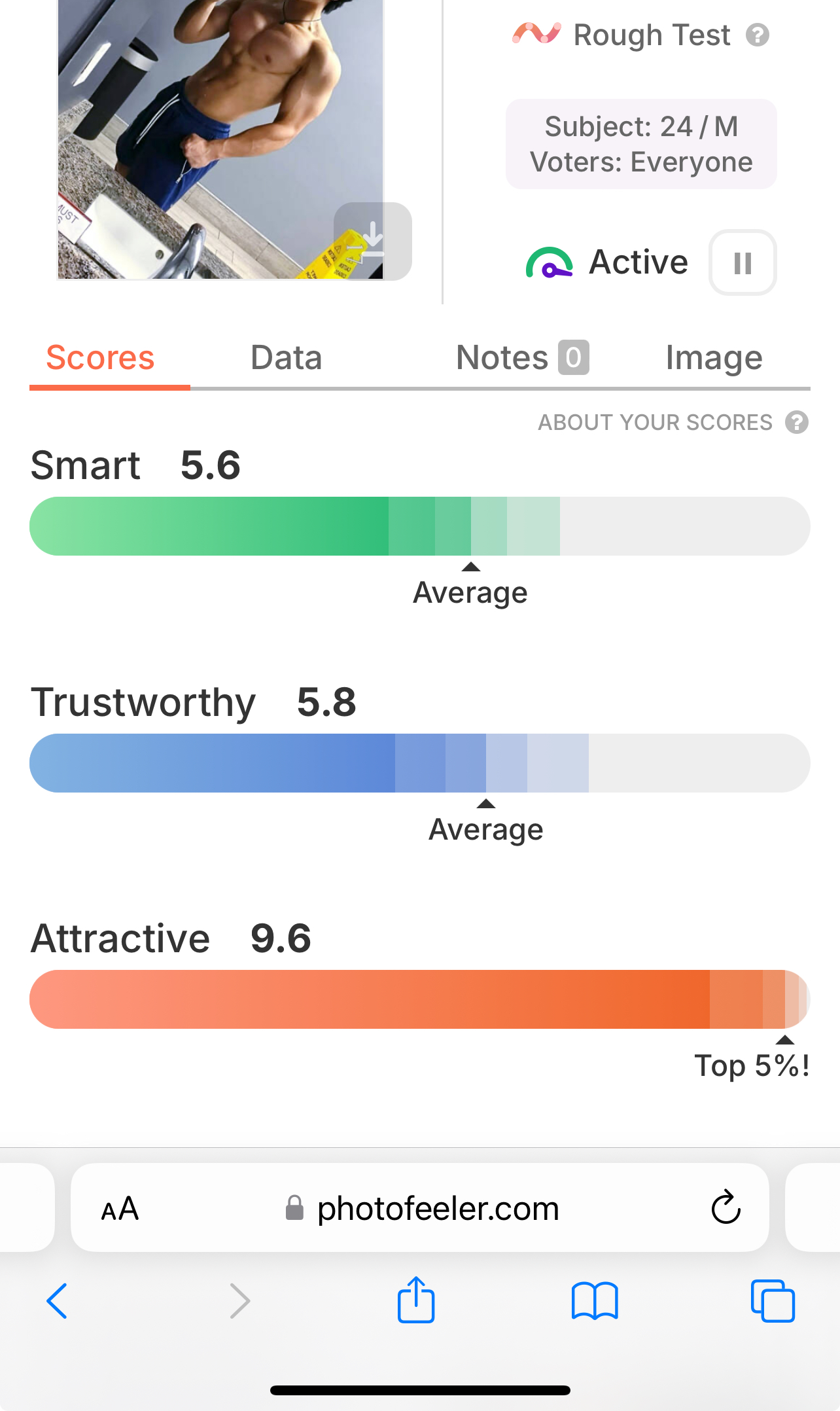Switch to the Image tab
This screenshot has width=840, height=1411.
(x=714, y=358)
